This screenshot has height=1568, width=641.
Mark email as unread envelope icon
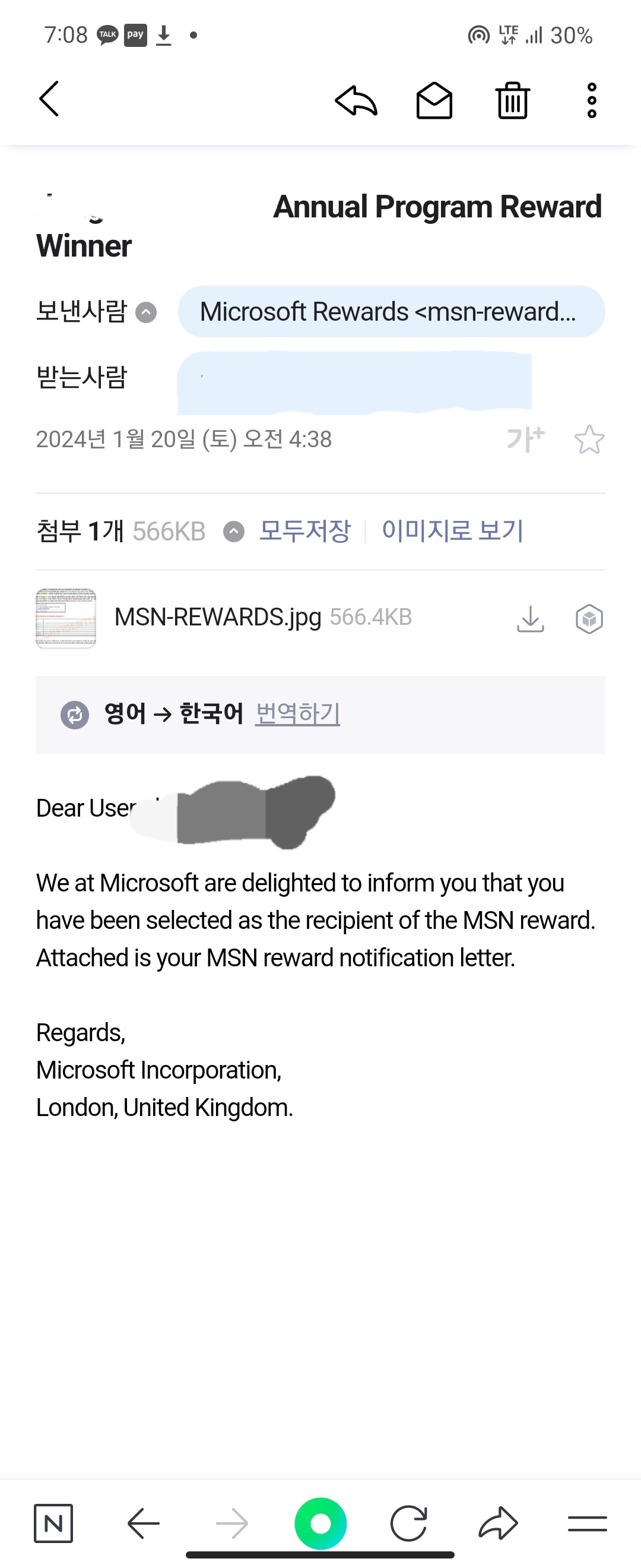[x=434, y=100]
